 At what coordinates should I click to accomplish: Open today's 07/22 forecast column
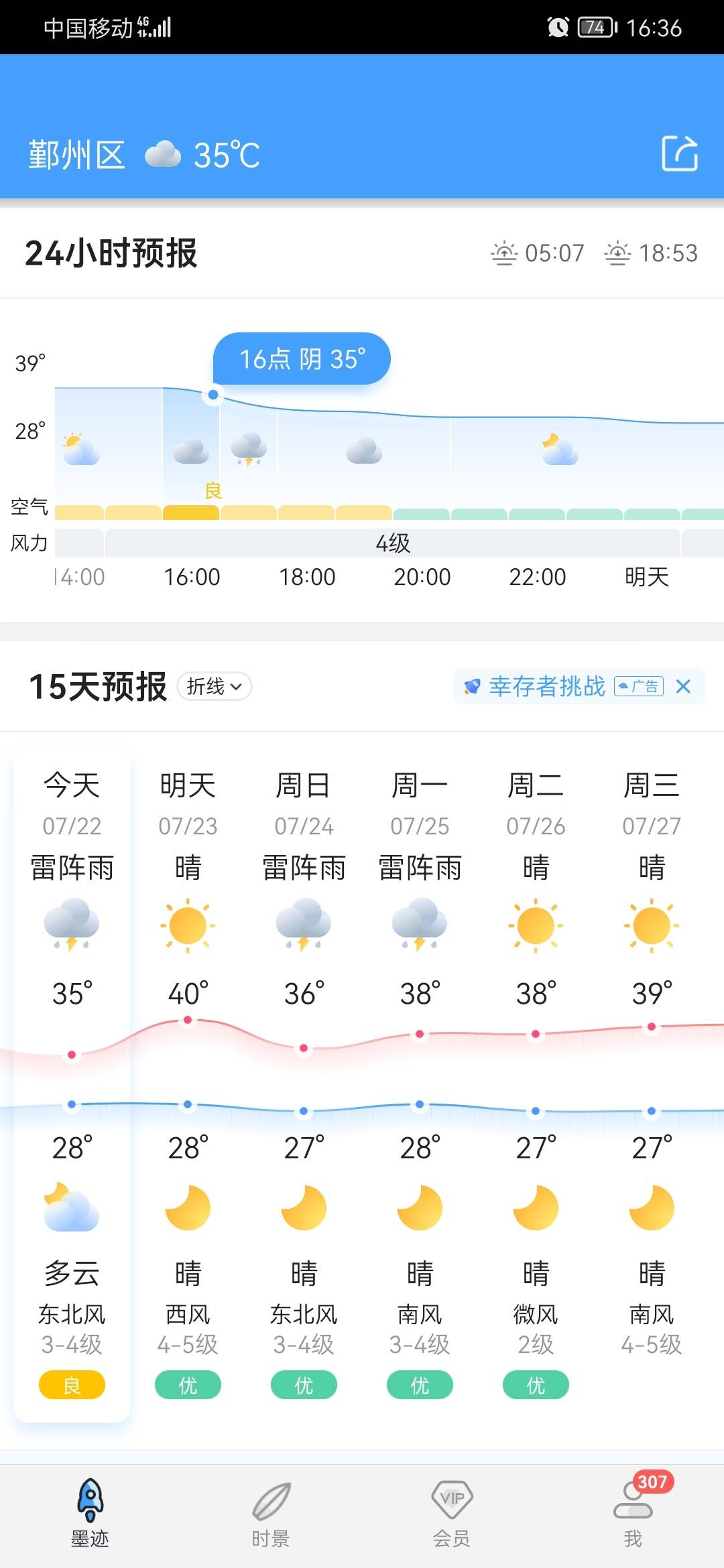click(72, 1084)
